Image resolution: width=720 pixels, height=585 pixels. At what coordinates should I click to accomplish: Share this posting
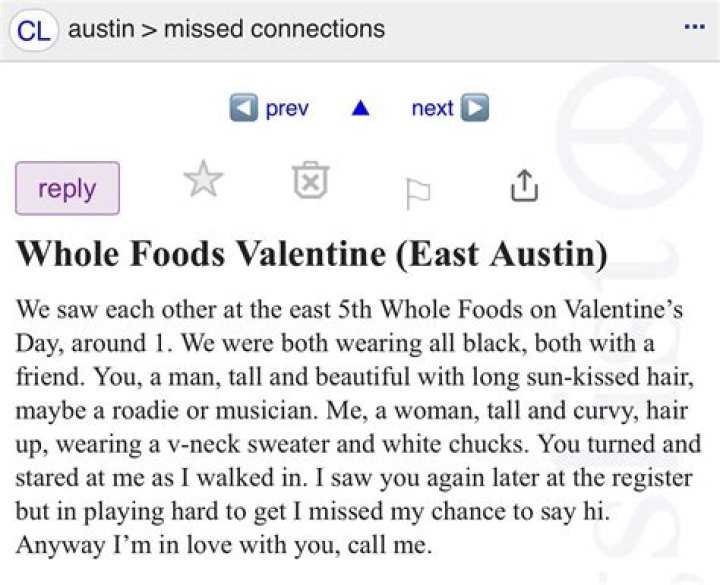[525, 185]
